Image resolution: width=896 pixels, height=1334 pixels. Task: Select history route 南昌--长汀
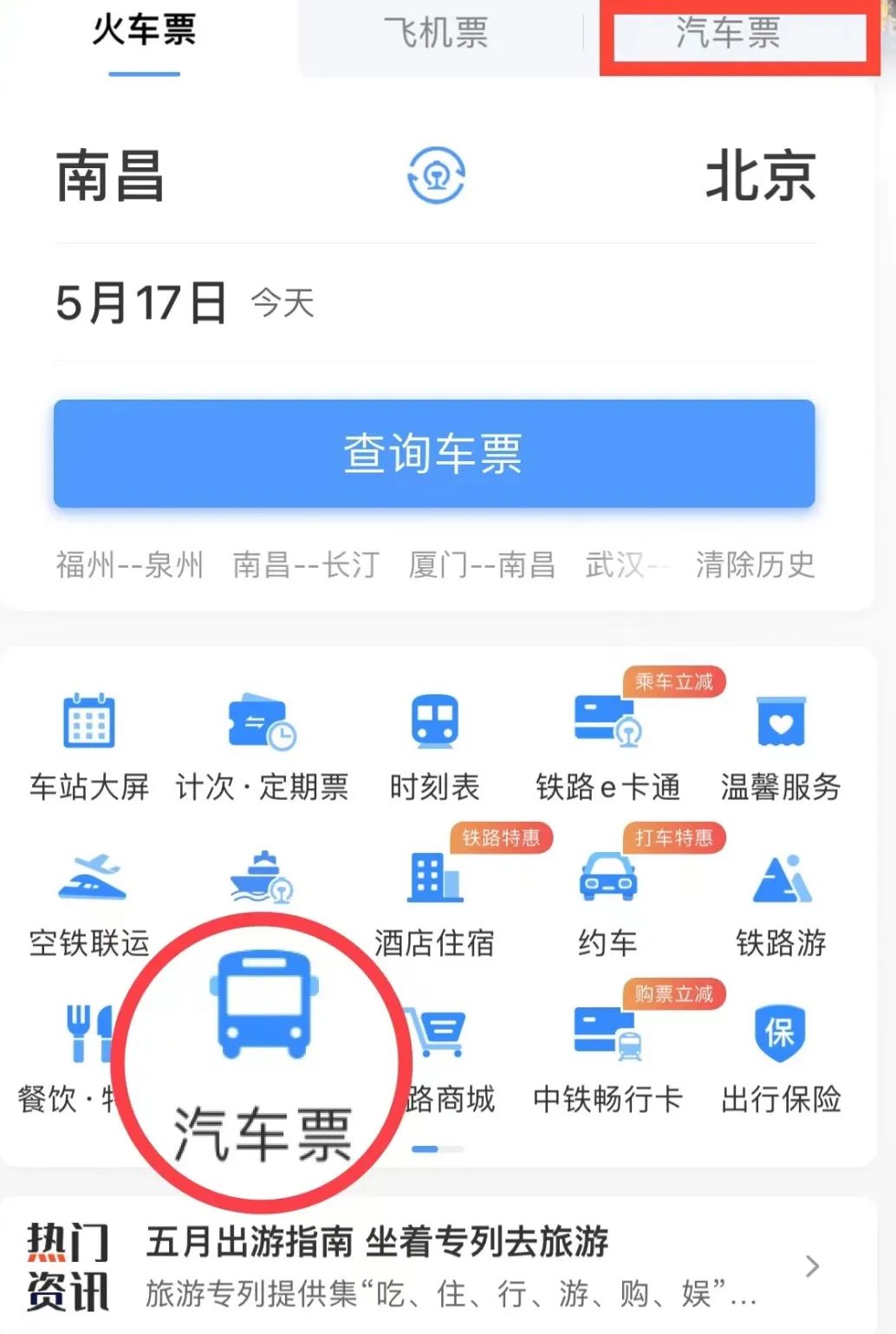(306, 564)
